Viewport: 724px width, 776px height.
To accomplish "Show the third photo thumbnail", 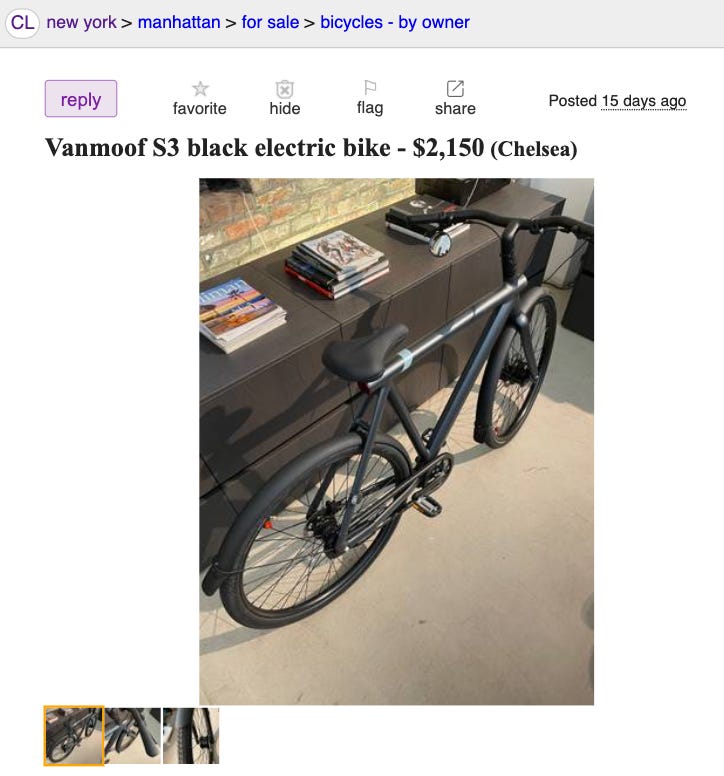I will (x=191, y=736).
